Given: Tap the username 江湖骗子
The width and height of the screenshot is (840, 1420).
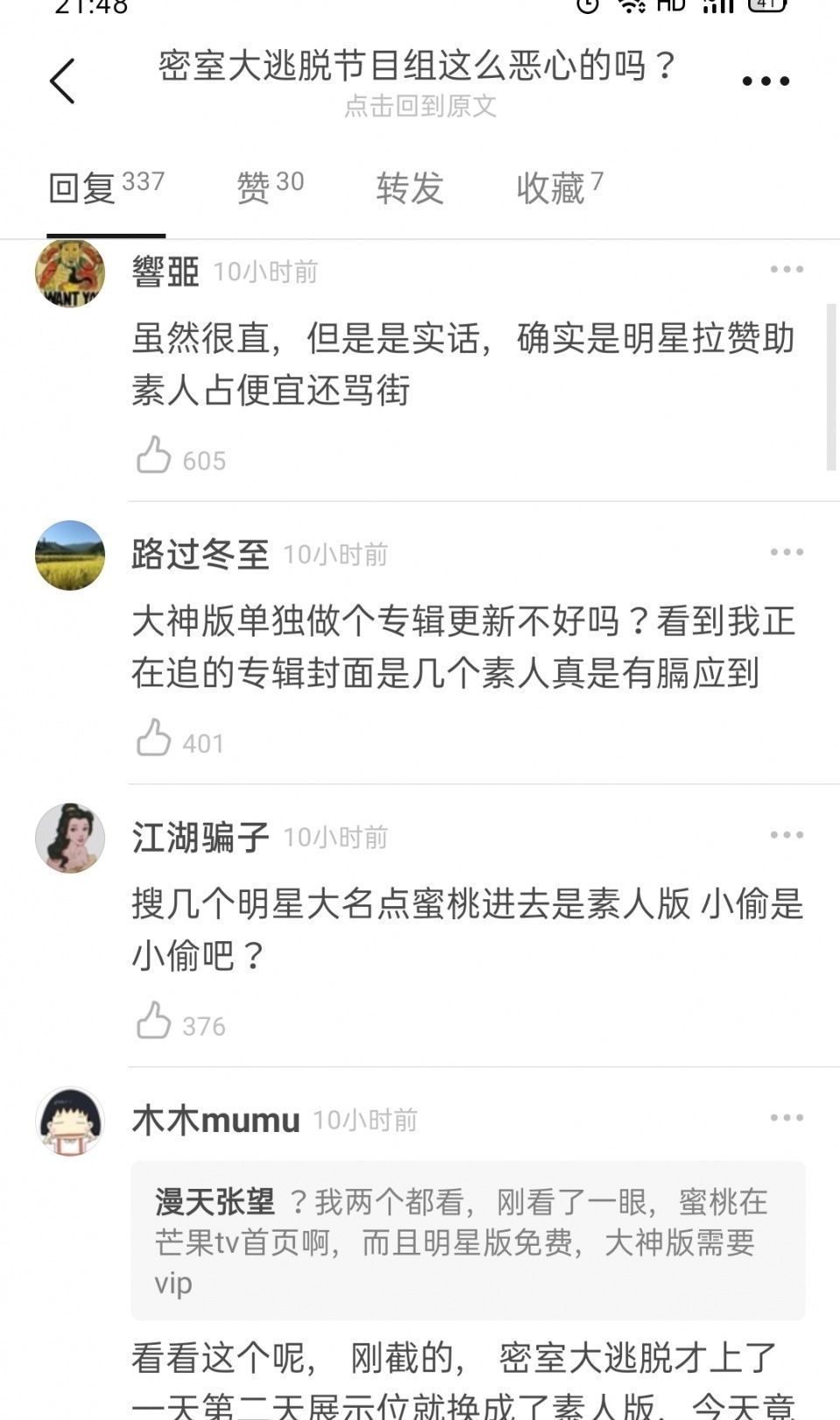Looking at the screenshot, I should (201, 834).
